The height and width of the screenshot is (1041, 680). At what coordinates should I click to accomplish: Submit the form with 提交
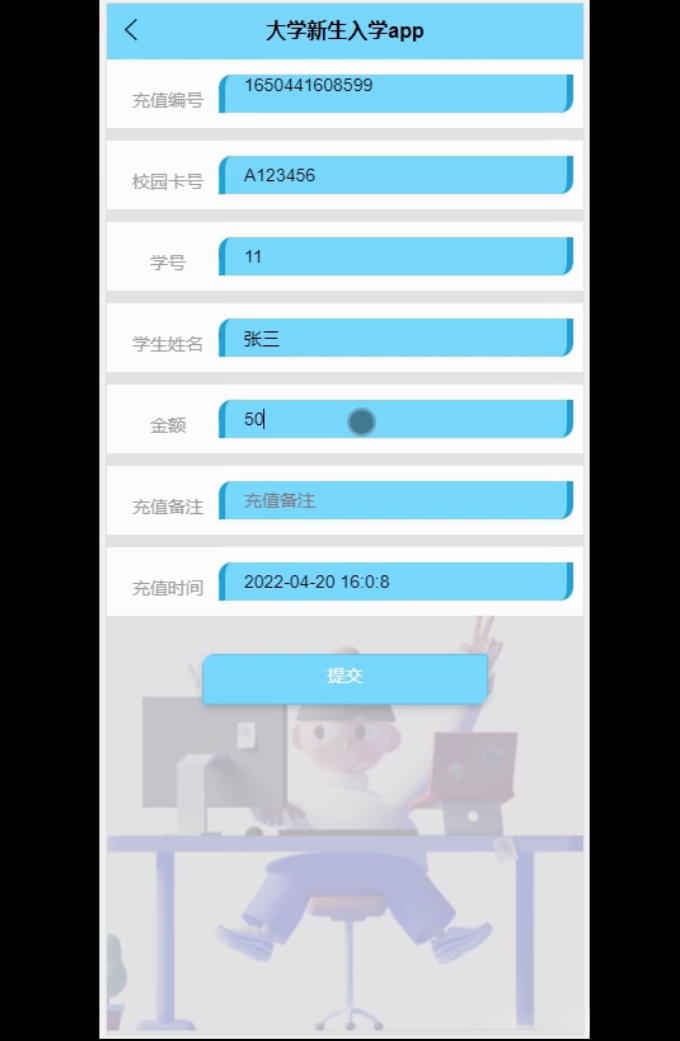(x=344, y=677)
